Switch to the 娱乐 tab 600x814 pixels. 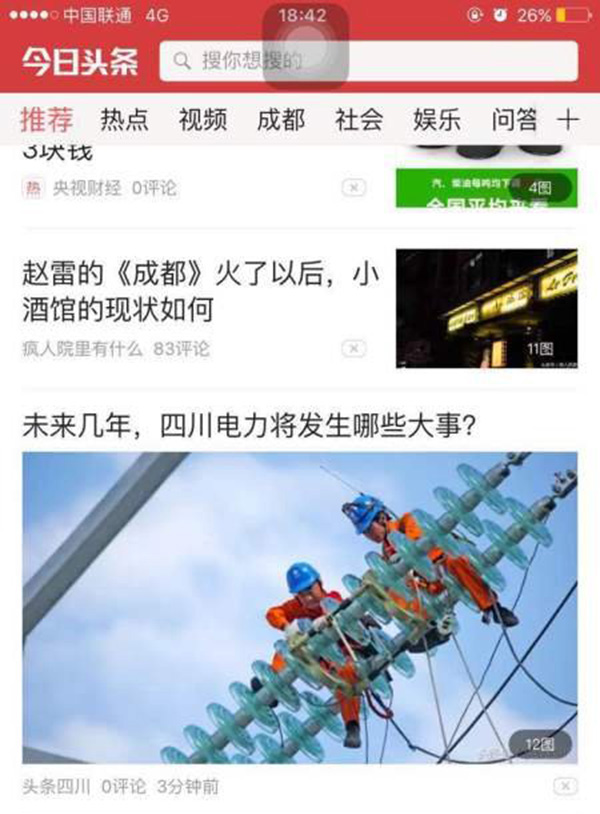[437, 120]
